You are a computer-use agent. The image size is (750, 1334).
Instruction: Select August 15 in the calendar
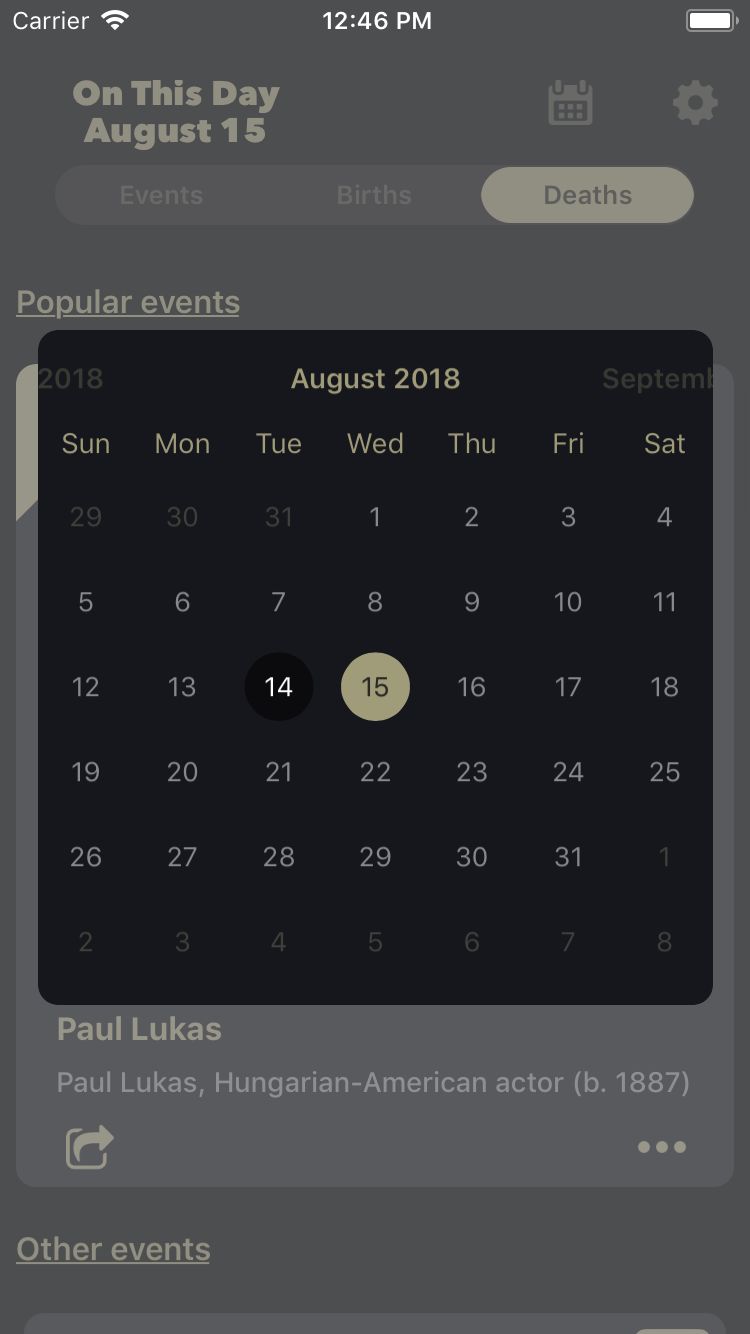click(x=375, y=687)
